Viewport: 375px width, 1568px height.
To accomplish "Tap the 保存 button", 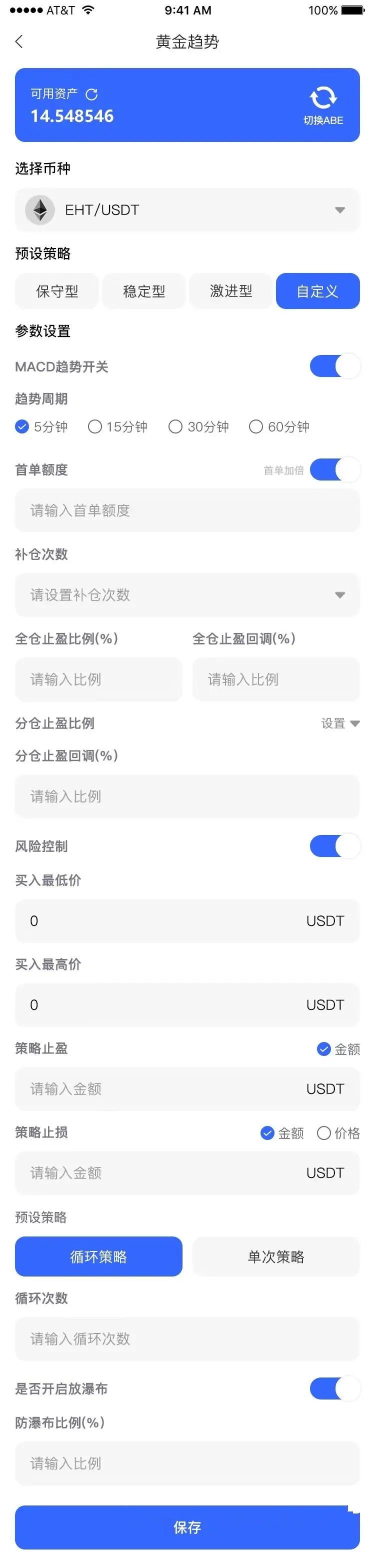I will point(187,1527).
